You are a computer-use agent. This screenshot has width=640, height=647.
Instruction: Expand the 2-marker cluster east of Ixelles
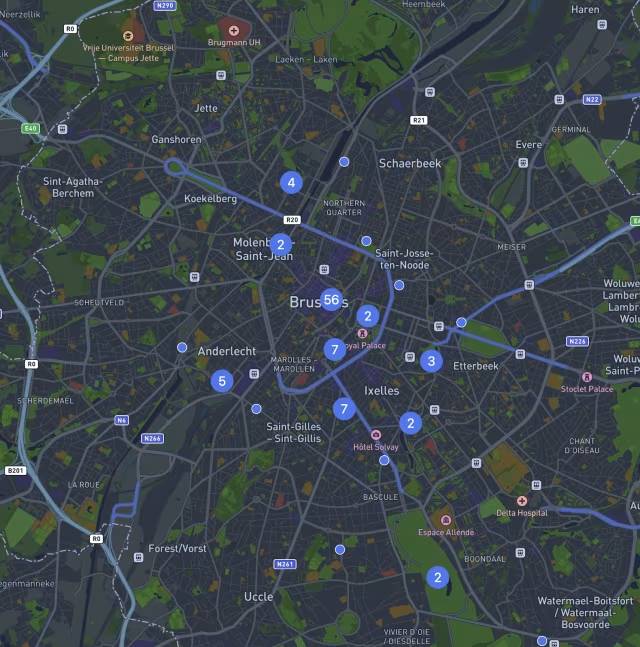(x=410, y=422)
